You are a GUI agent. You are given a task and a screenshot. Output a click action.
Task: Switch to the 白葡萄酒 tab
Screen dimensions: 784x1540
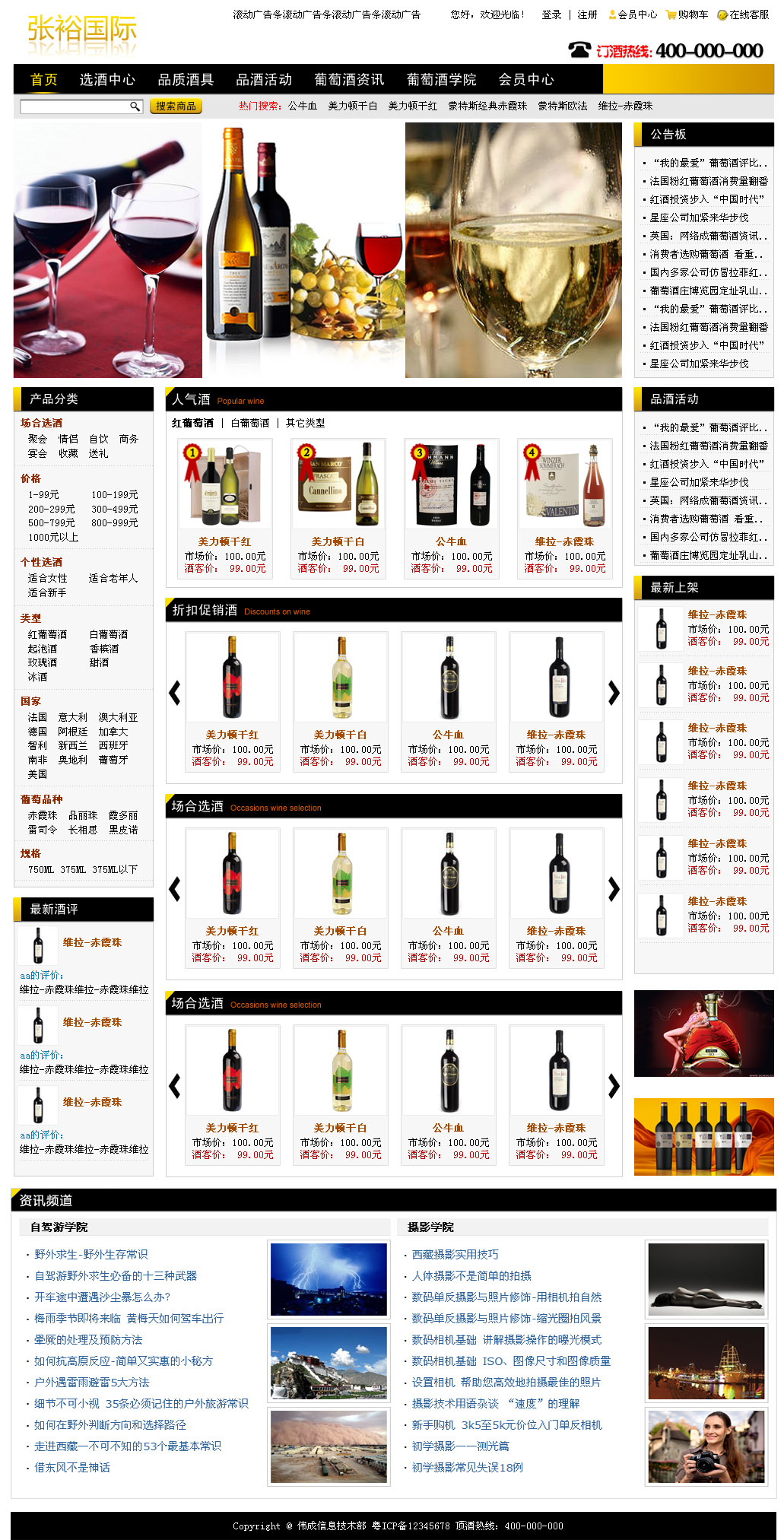pyautogui.click(x=250, y=423)
